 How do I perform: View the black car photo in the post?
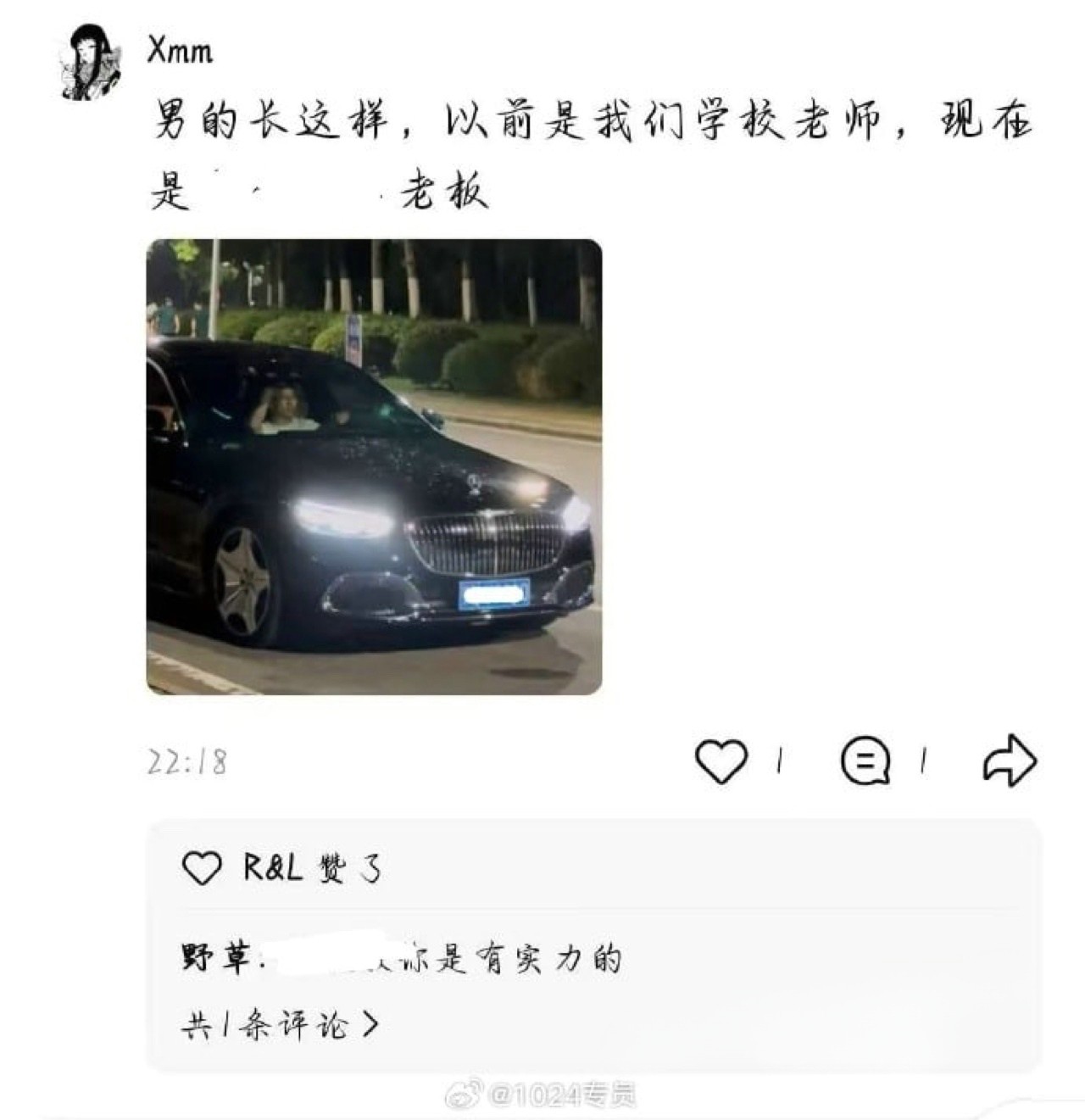(374, 466)
